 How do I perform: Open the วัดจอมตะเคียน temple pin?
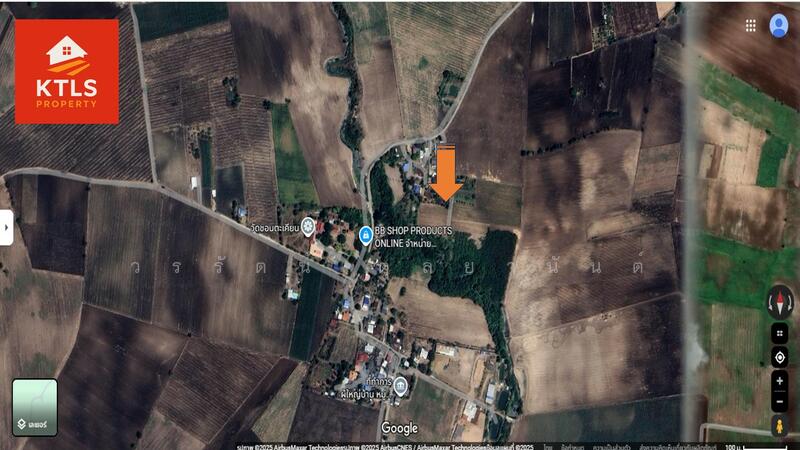(308, 226)
